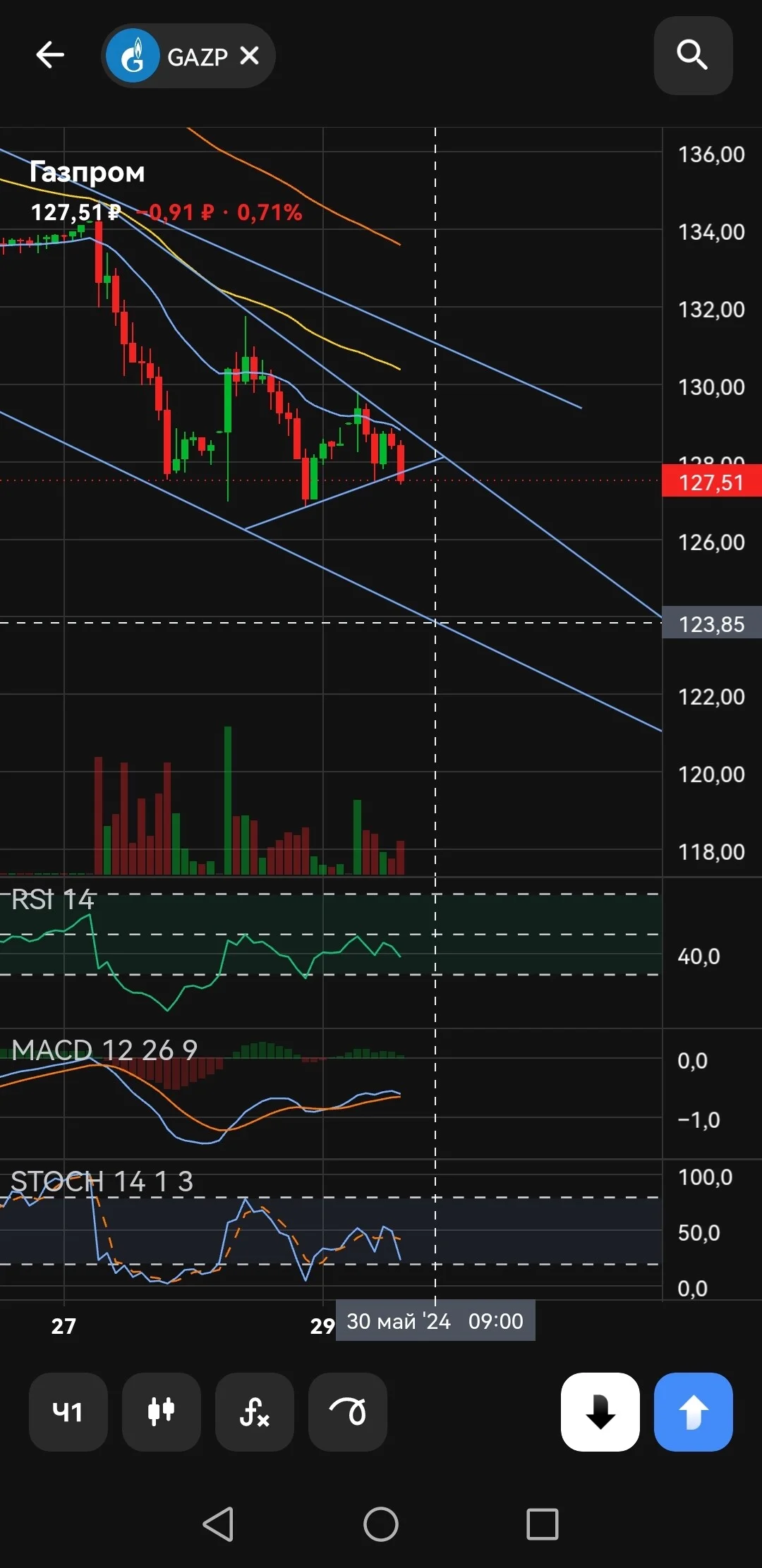This screenshot has height=1568, width=762.
Task: Open the candlestick chart type selector
Action: [x=162, y=1411]
